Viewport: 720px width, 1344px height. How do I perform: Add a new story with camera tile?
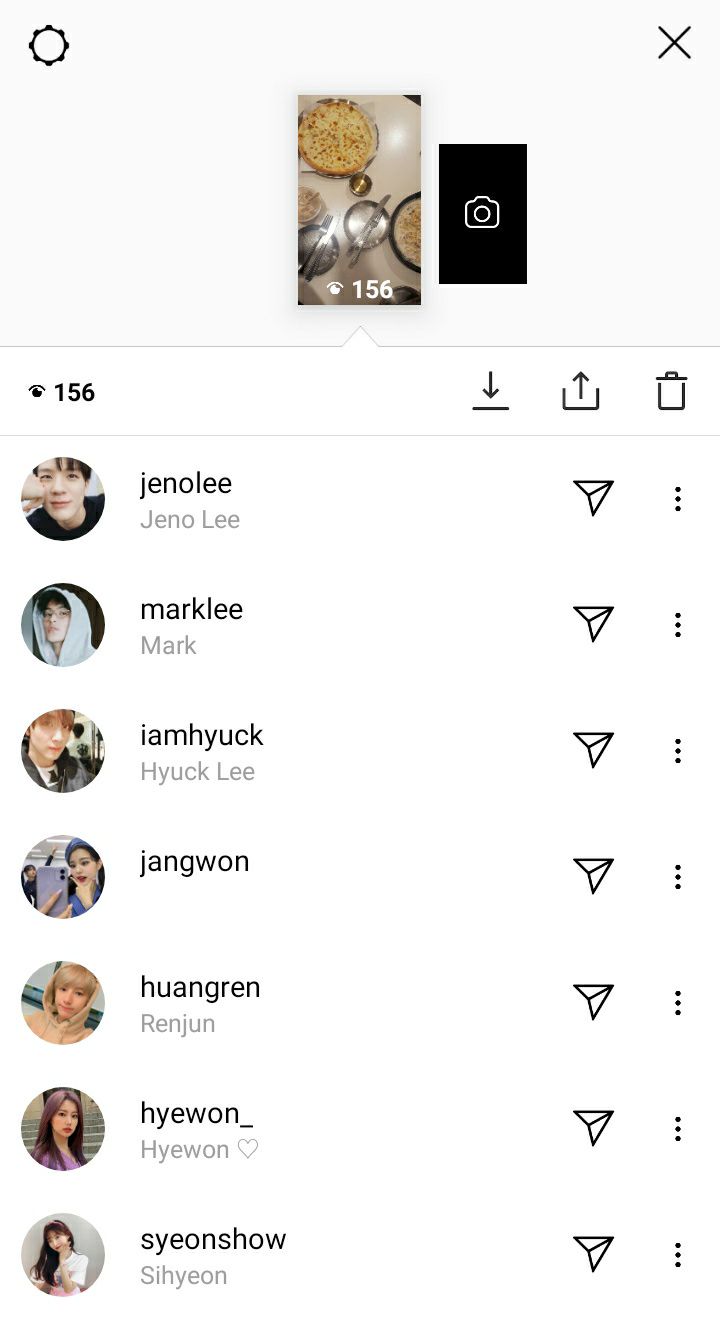point(483,214)
